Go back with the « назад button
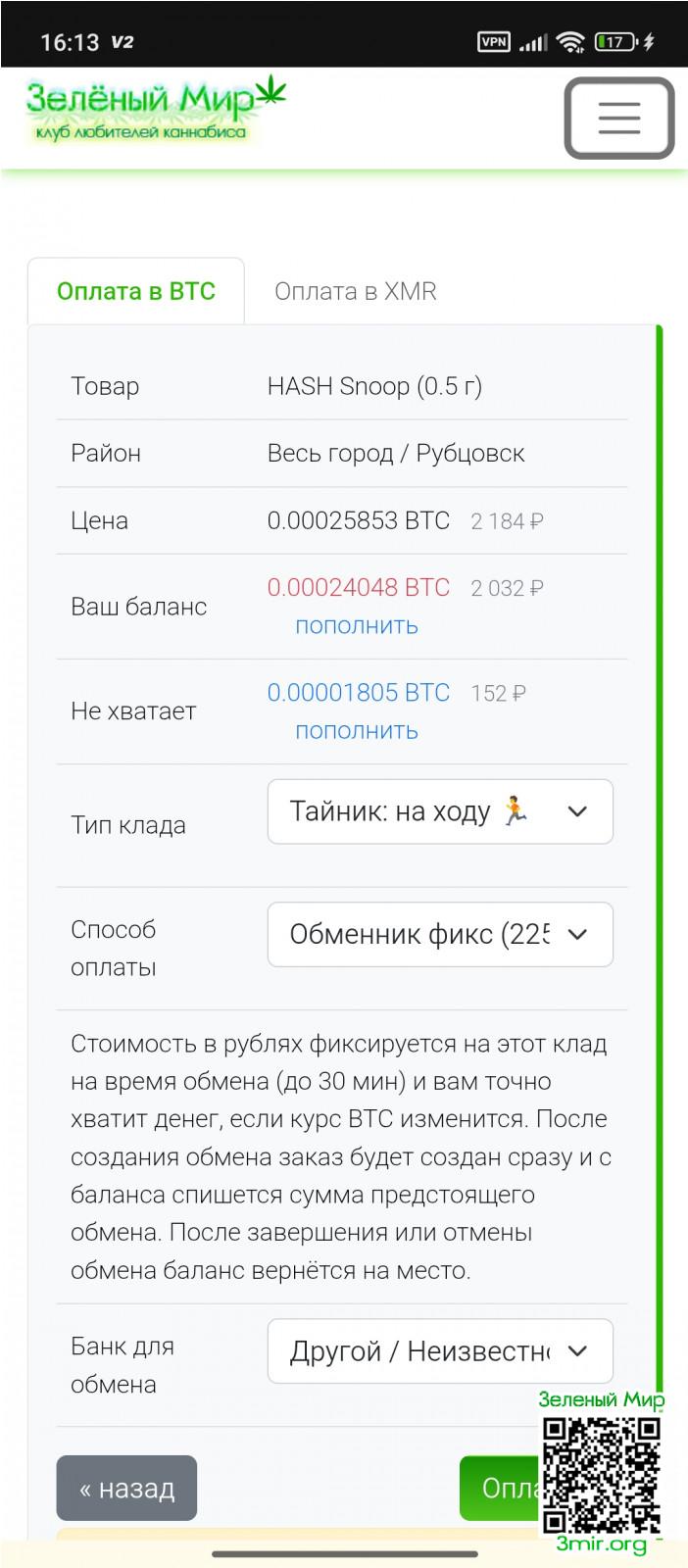688x1568 pixels. [x=126, y=1489]
